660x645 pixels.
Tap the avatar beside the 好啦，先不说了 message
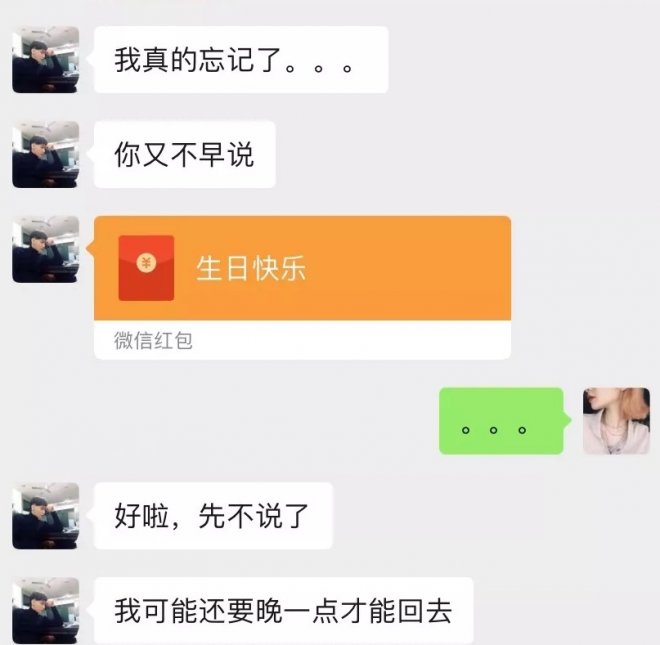click(46, 515)
